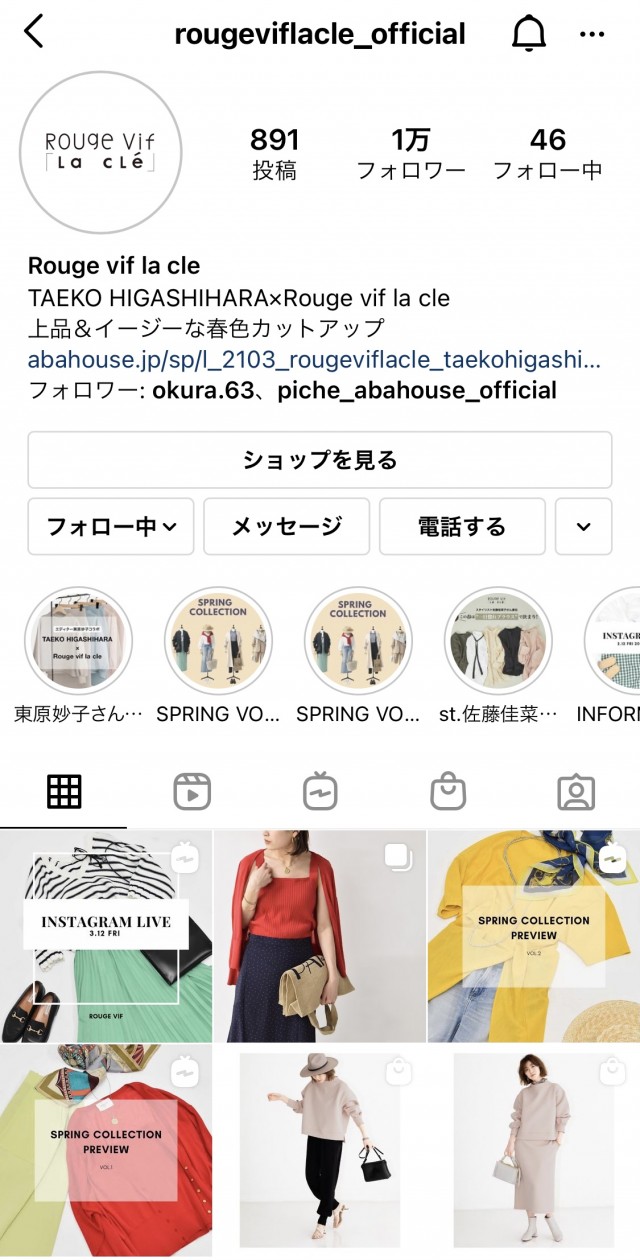Image resolution: width=640 pixels, height=1260 pixels.
Task: Open the フォロー中 dropdown button
Action: coord(111,526)
